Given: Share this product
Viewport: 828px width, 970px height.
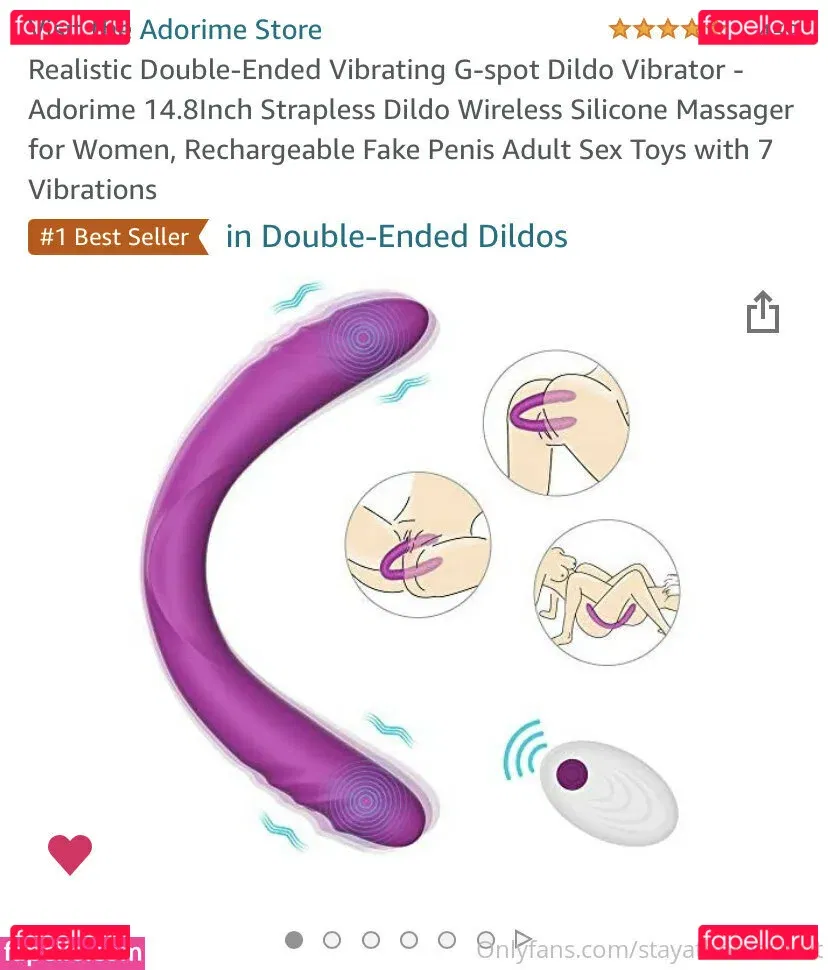Looking at the screenshot, I should pos(762,312).
